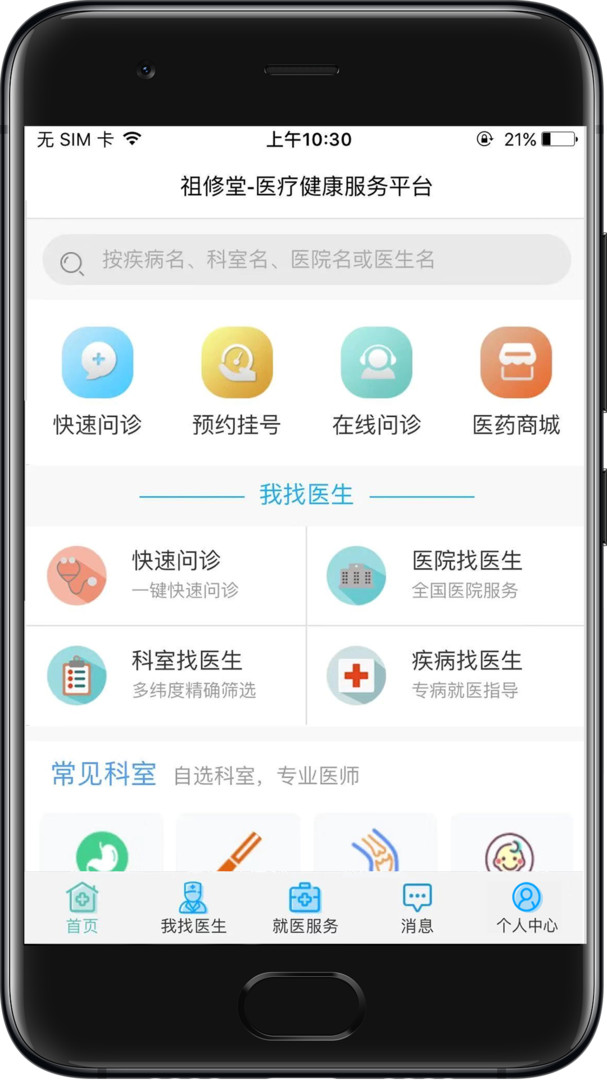Viewport: 607px width, 1080px height.
Task: Start 在线问诊 online consultation
Action: click(x=376, y=382)
